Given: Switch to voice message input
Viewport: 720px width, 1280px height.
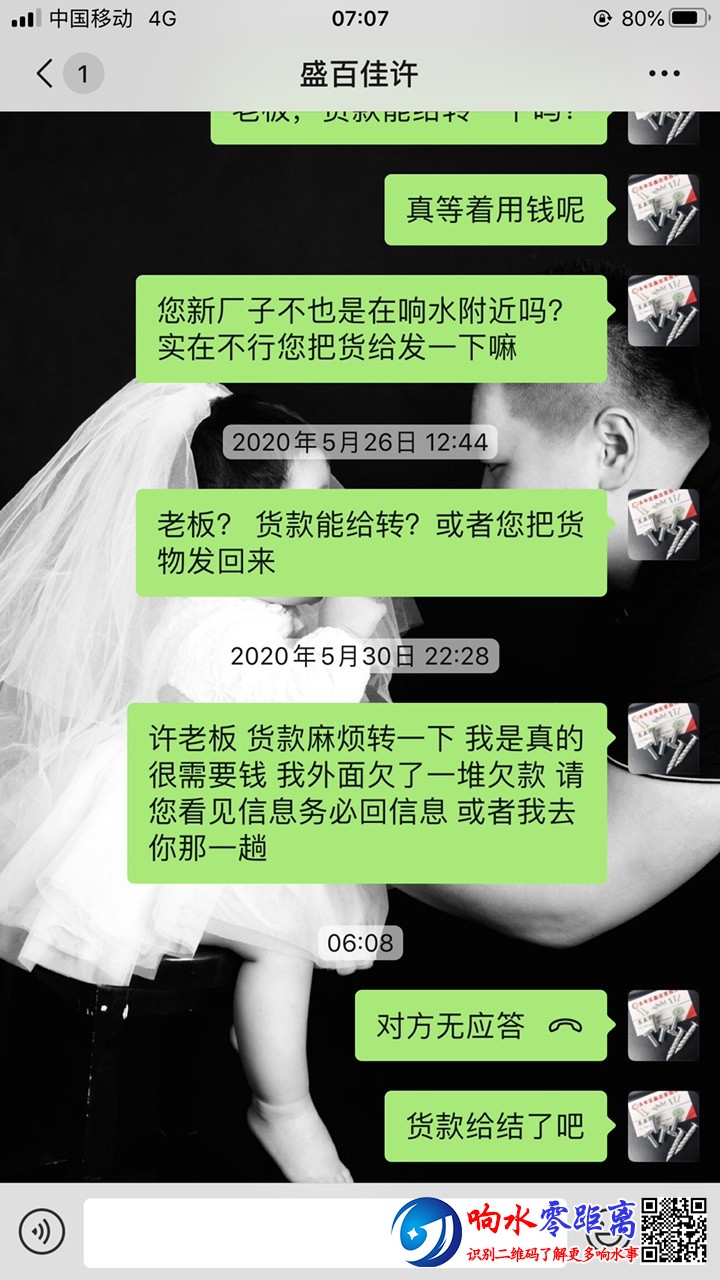Looking at the screenshot, I should [41, 1231].
